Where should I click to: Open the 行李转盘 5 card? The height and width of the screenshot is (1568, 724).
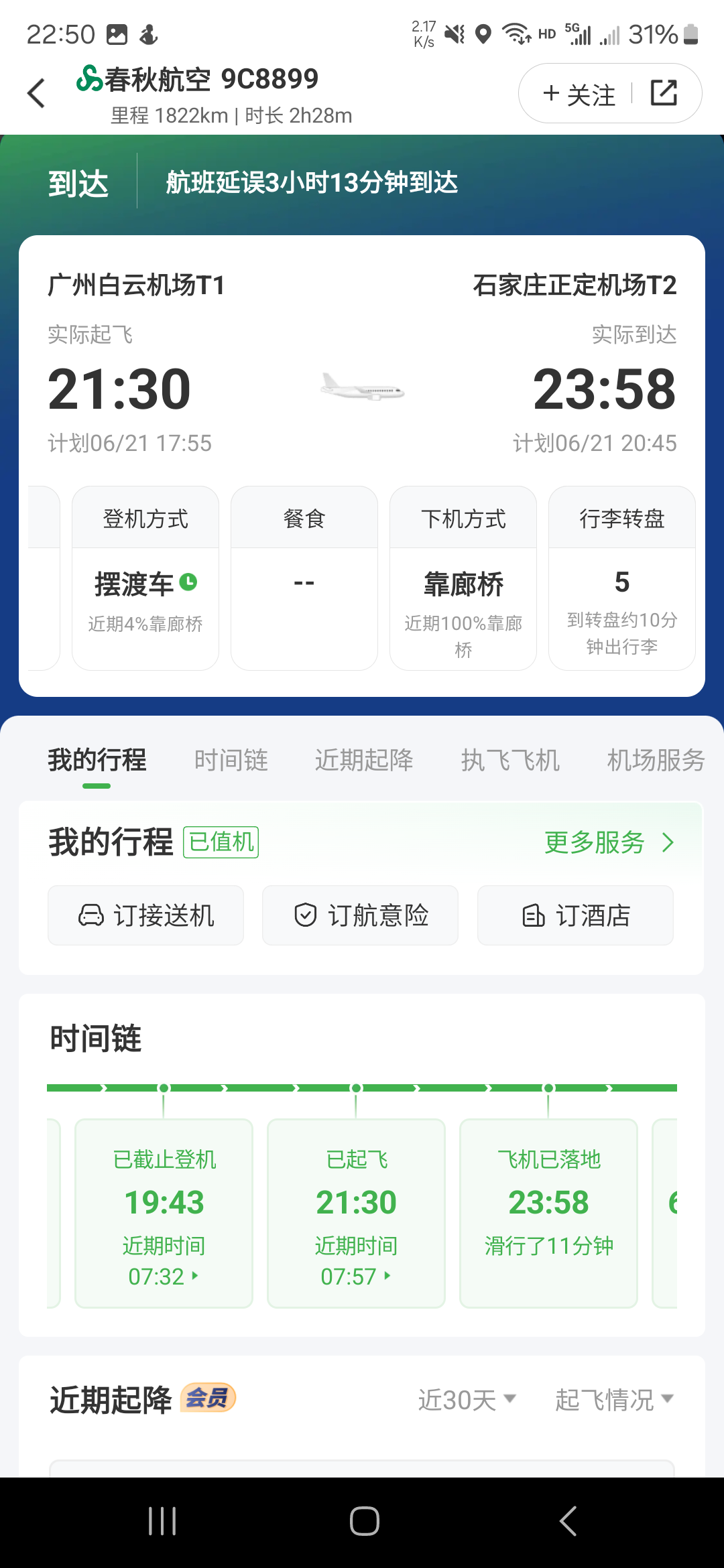point(622,578)
